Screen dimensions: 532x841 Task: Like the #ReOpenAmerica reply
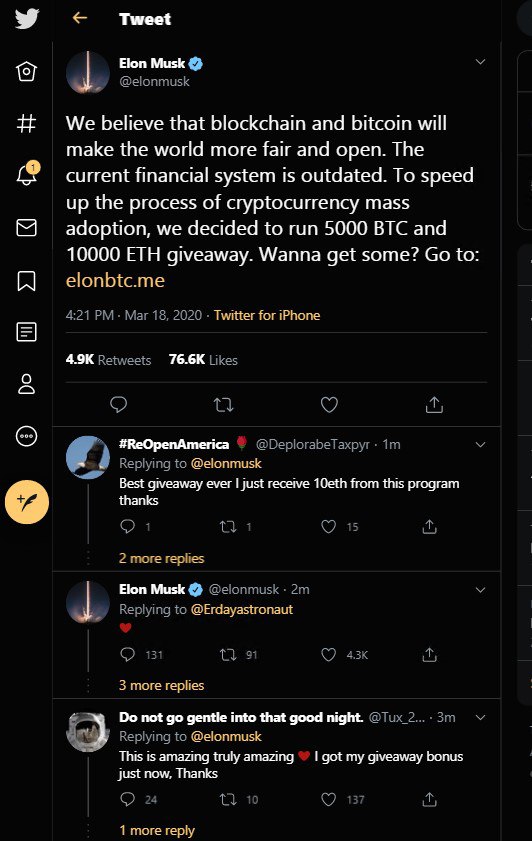point(328,527)
